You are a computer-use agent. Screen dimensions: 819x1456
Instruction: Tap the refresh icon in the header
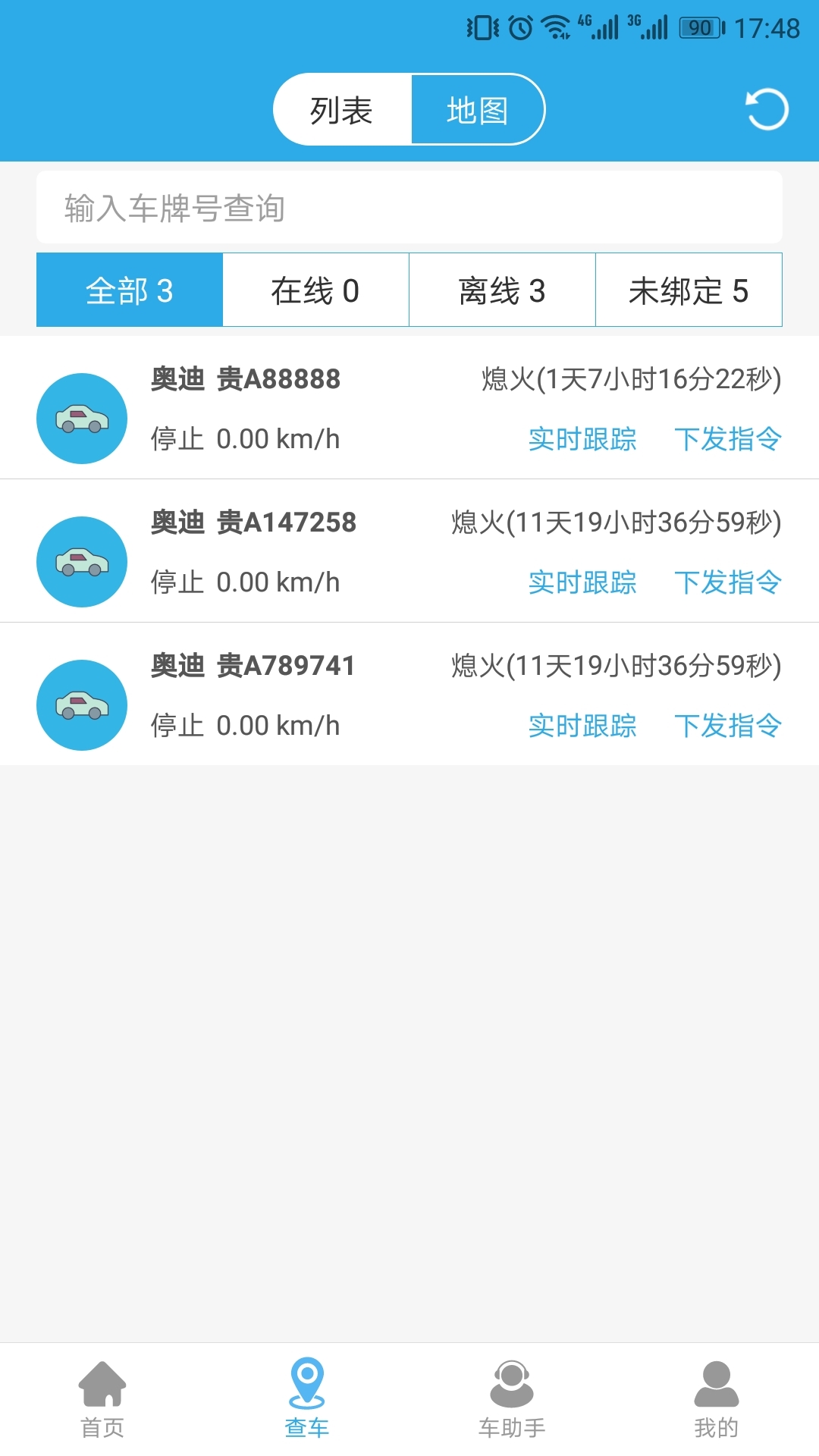coord(767,110)
